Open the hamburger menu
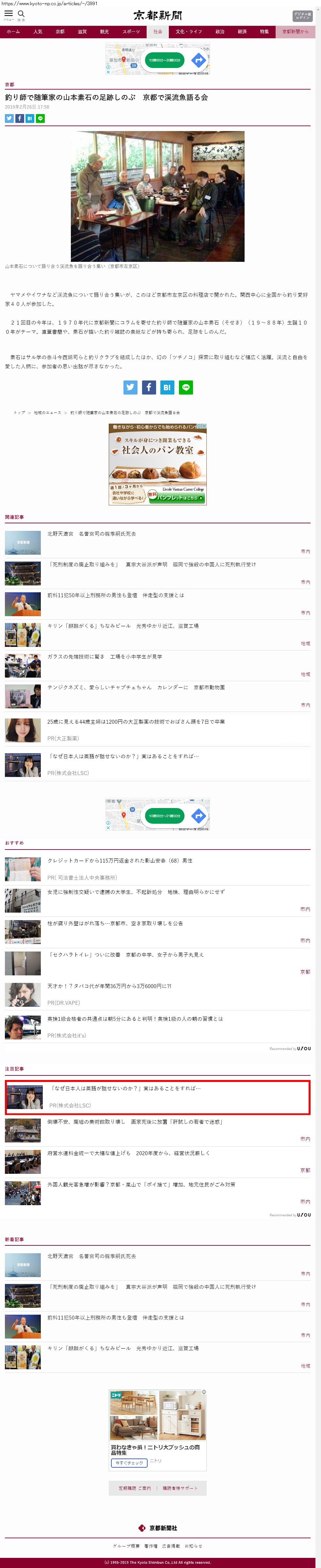The image size is (321, 1568). pyautogui.click(x=8, y=14)
